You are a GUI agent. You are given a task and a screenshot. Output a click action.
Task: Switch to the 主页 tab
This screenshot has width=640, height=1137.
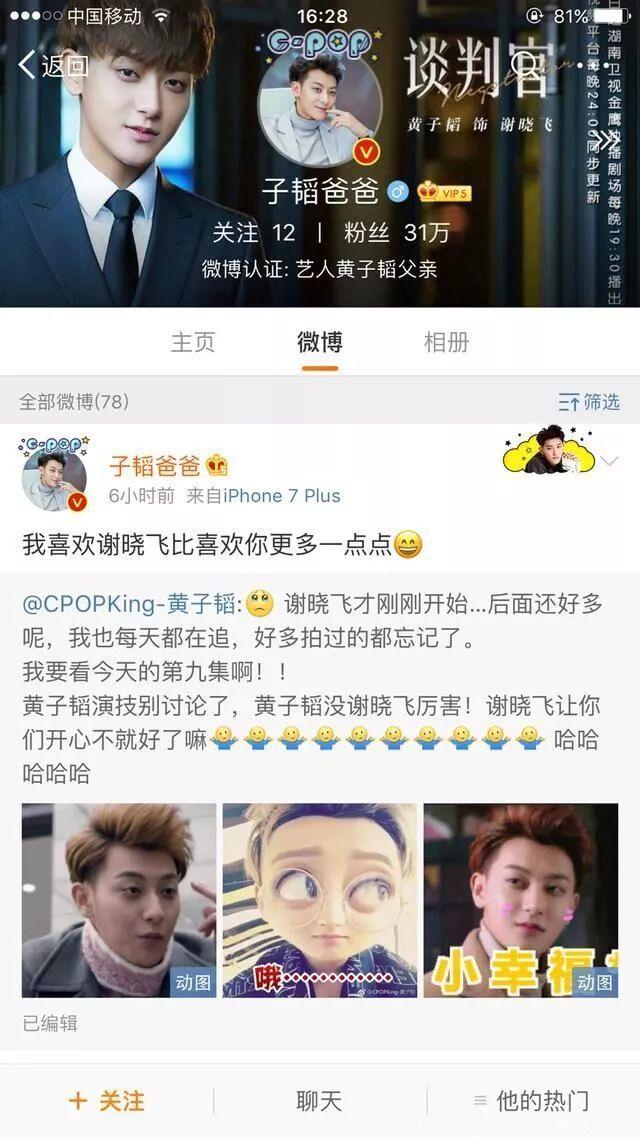point(193,342)
